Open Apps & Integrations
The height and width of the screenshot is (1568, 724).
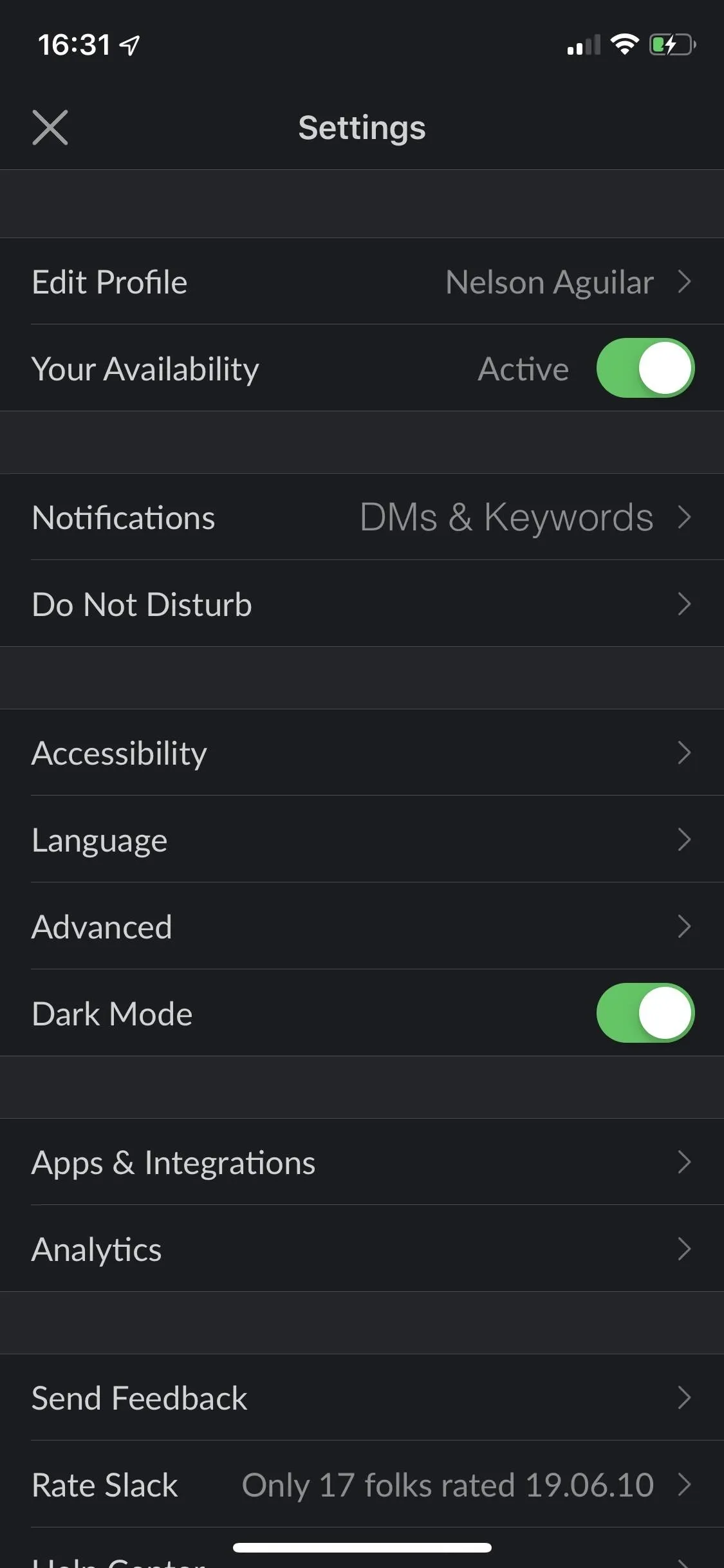tap(362, 1162)
